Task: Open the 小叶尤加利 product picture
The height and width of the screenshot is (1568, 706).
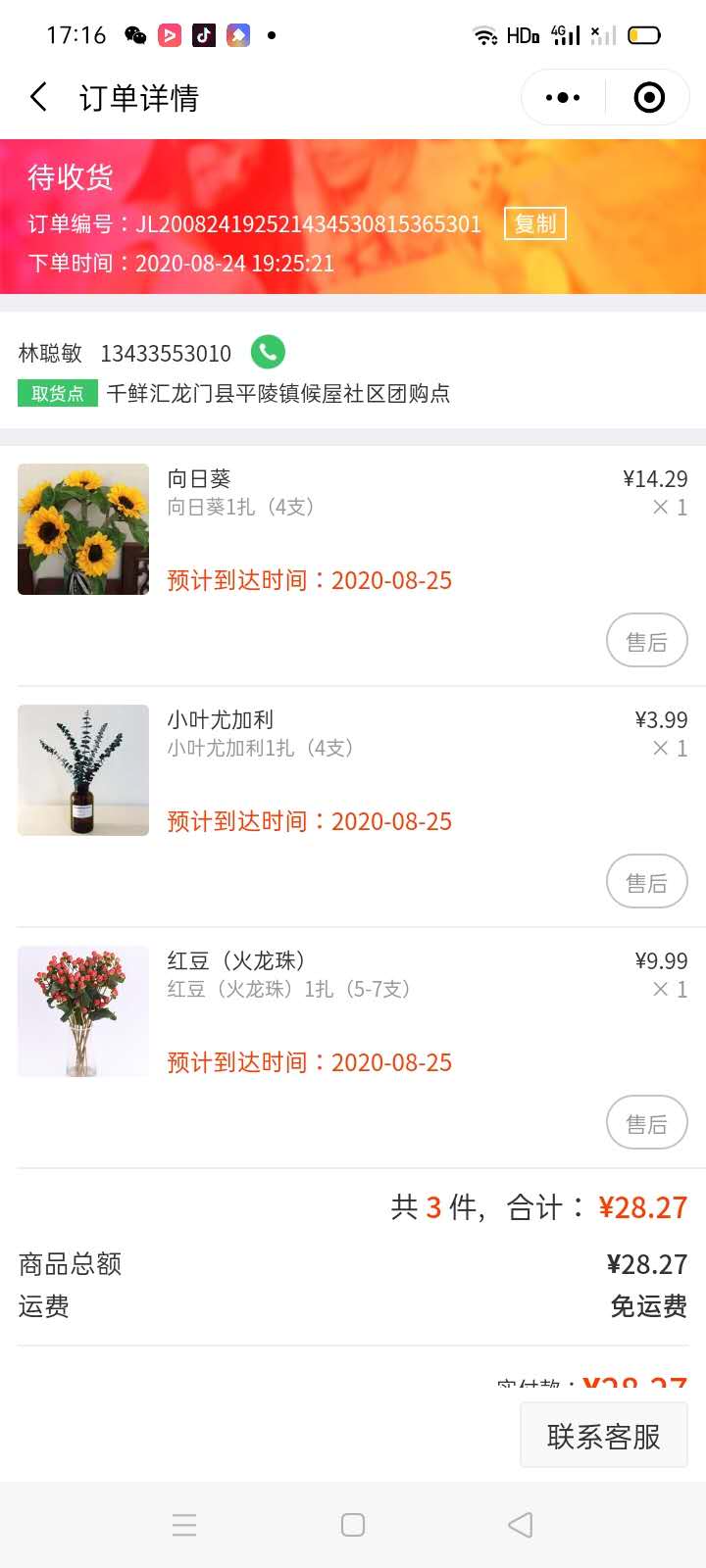Action: tap(83, 770)
